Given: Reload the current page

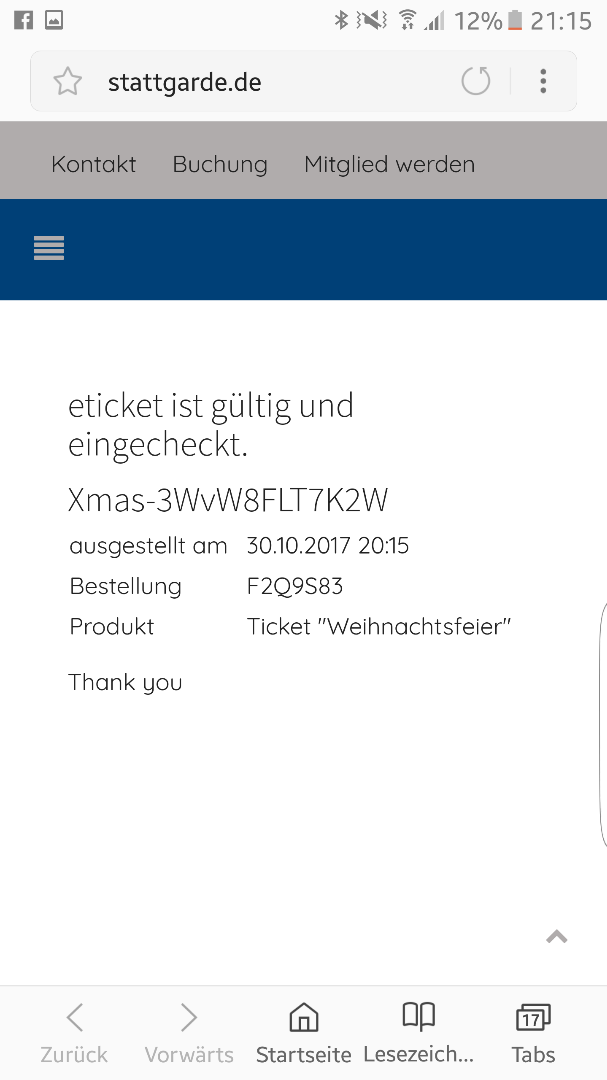Looking at the screenshot, I should (476, 81).
